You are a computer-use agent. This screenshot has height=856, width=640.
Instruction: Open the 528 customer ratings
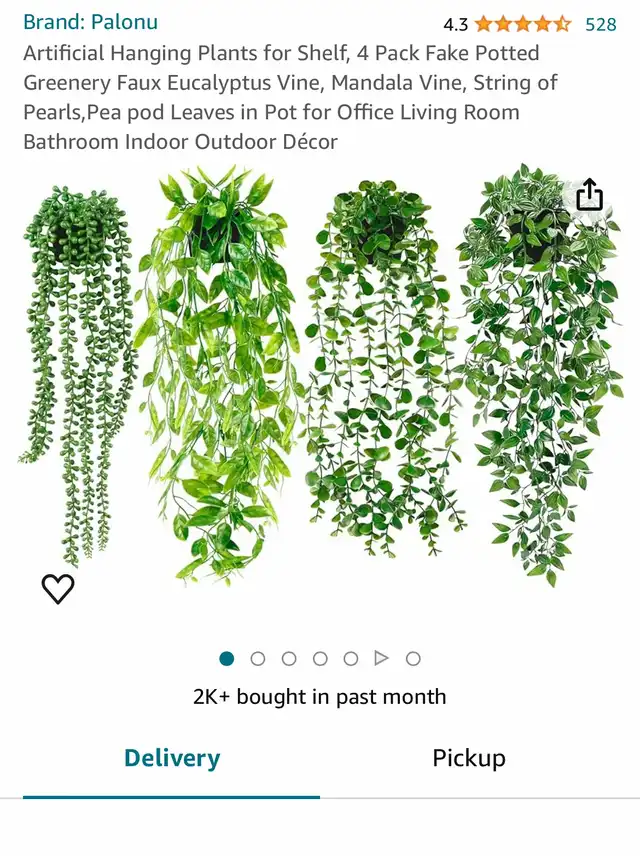point(600,24)
